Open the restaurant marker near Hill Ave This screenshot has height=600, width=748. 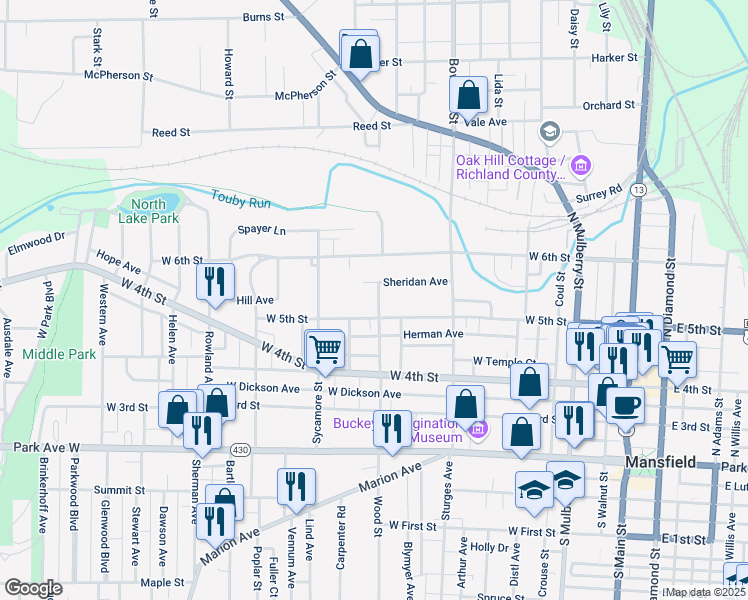click(x=216, y=282)
